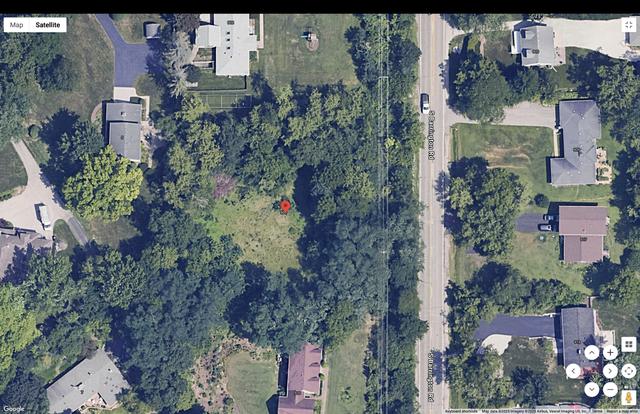Select the Satellite view option
640x414 pixels.
point(47,24)
